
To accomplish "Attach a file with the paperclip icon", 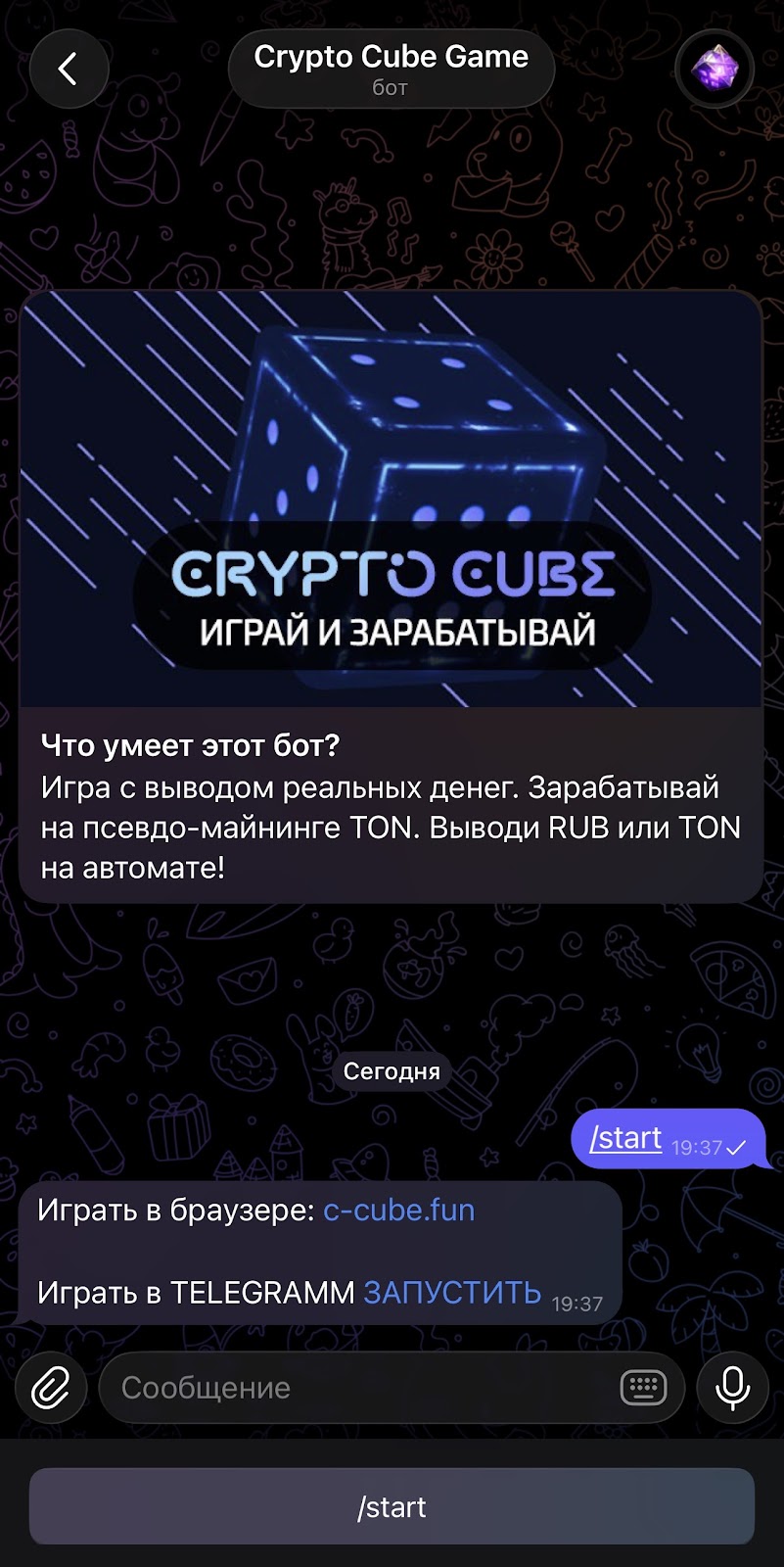I will point(51,1388).
